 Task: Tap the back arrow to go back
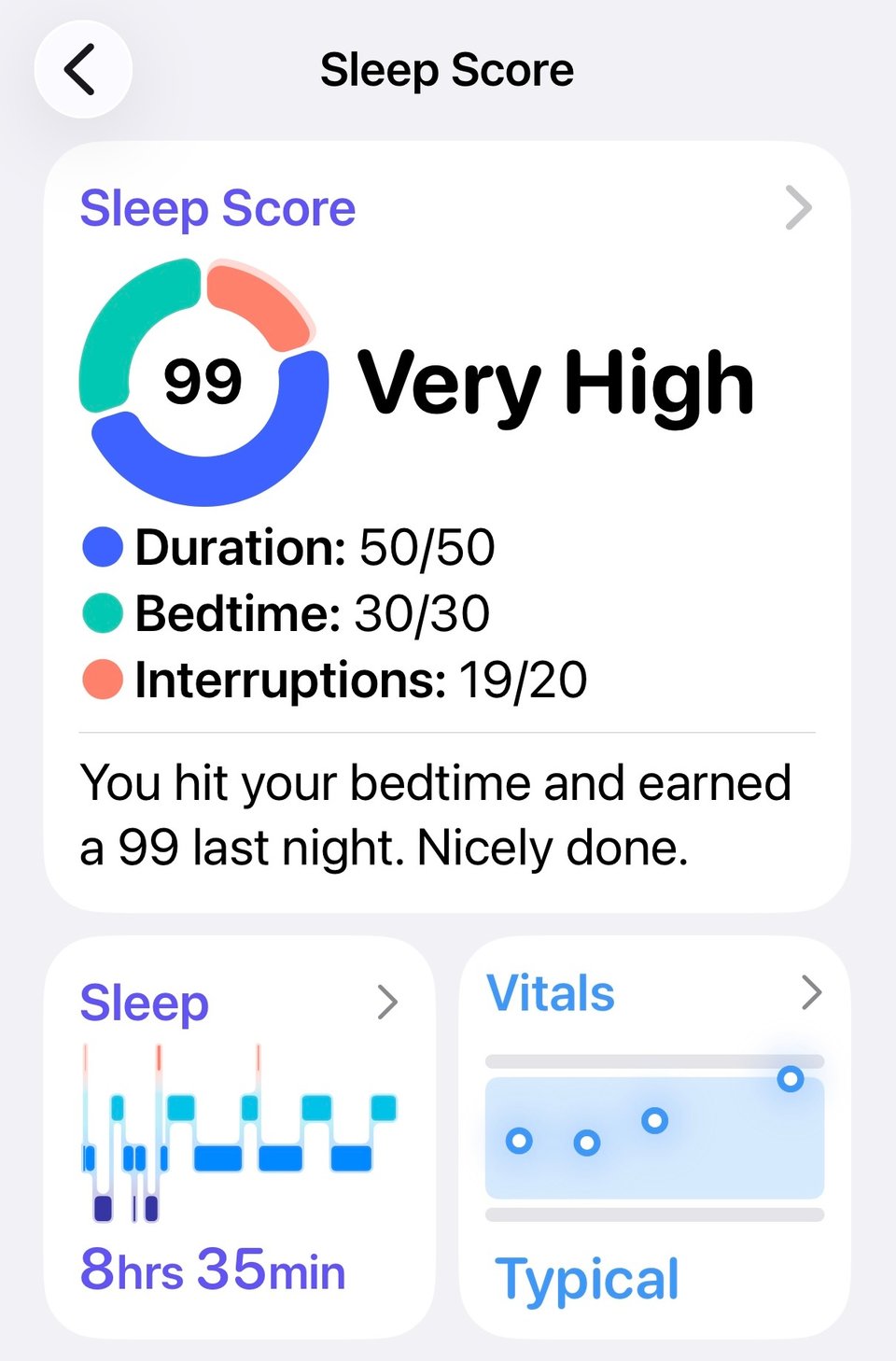point(82,69)
